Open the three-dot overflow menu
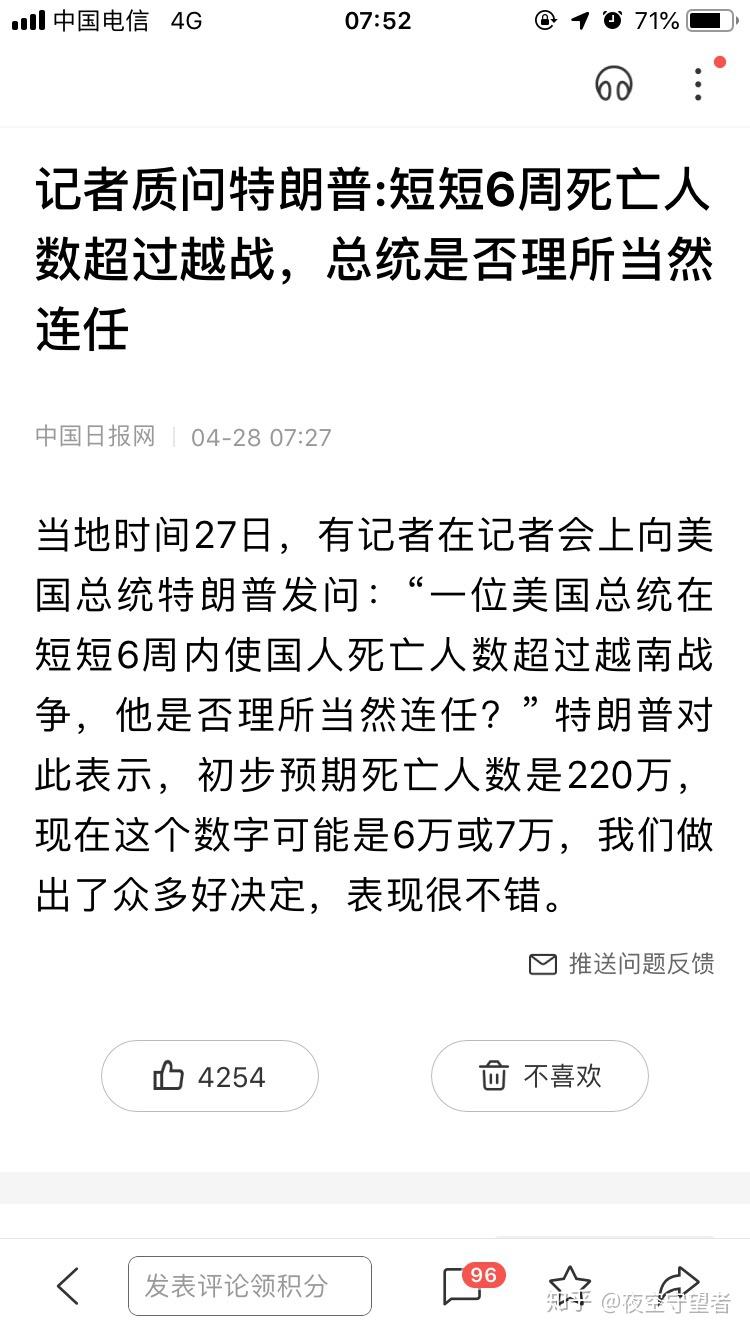This screenshot has width=750, height=1334. 699,84
